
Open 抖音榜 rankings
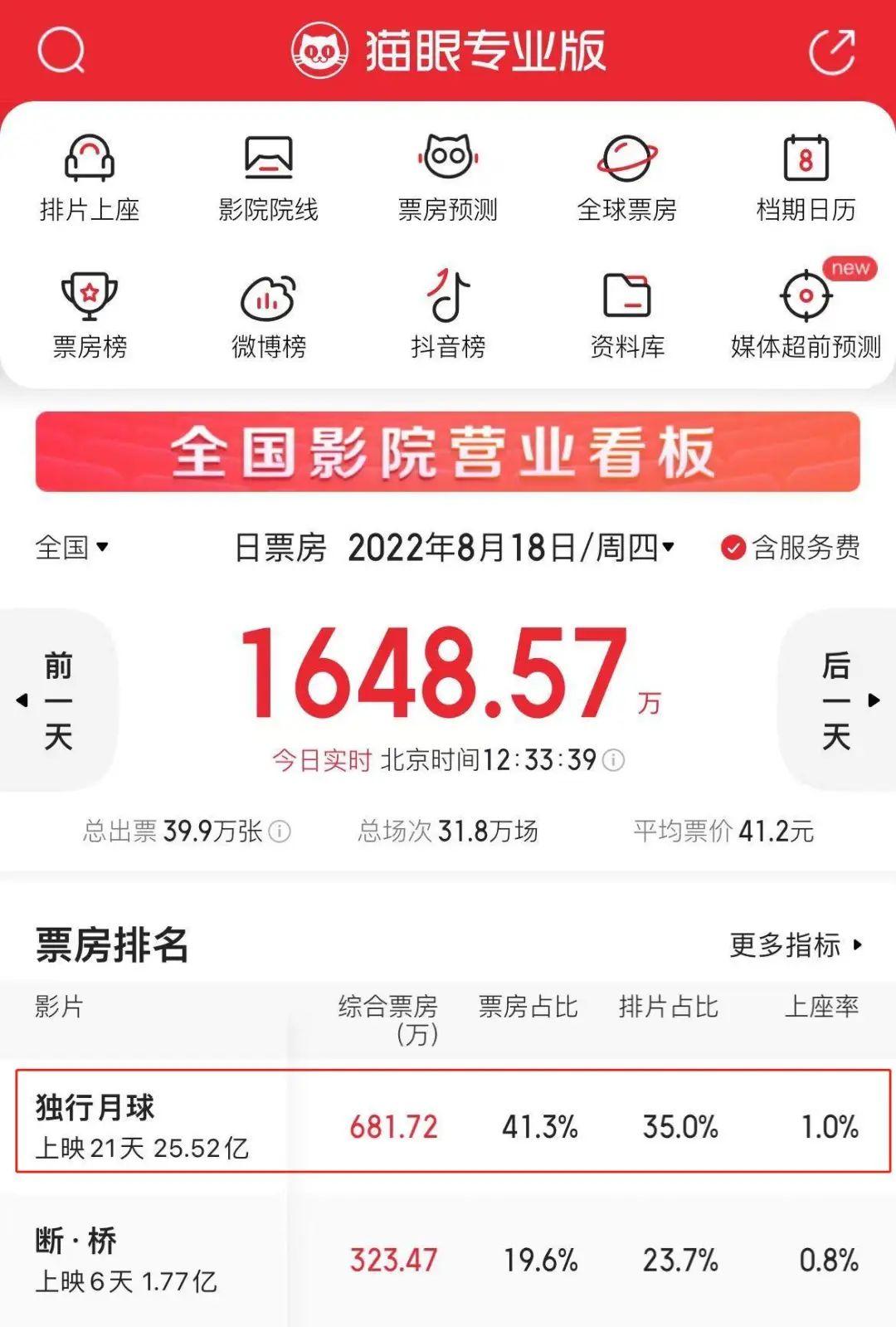[448, 315]
